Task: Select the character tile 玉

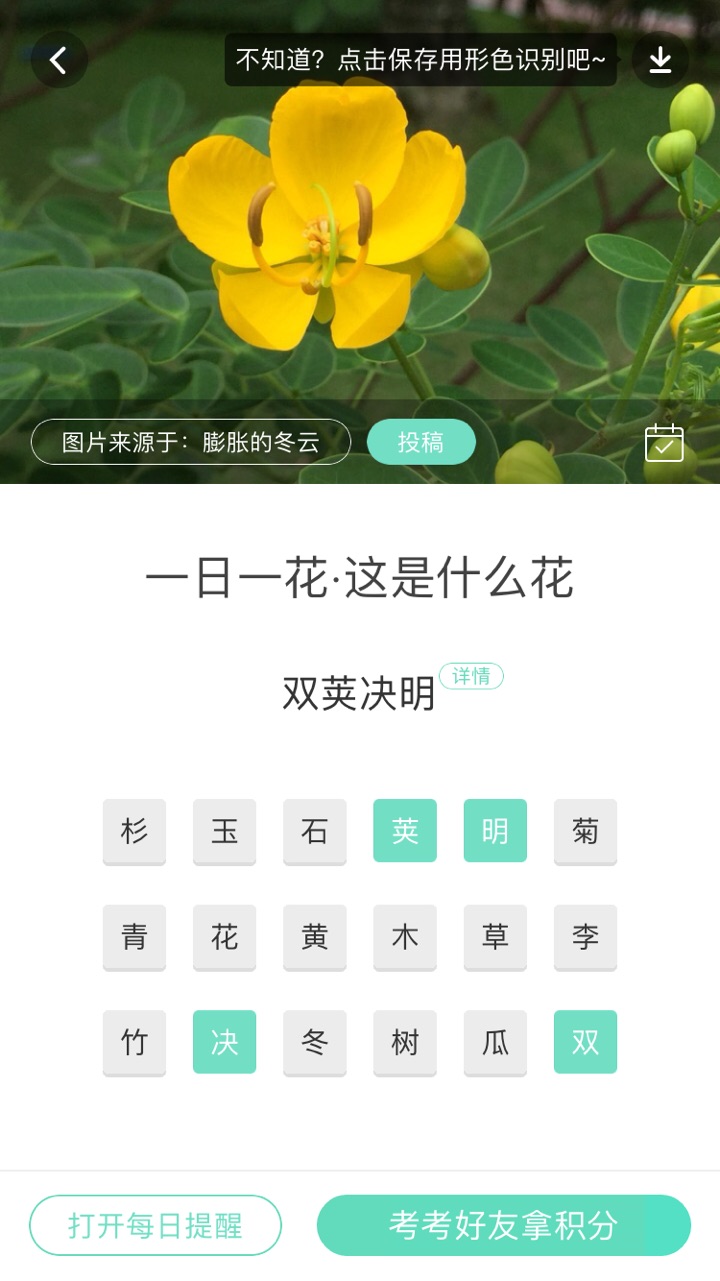Action: pos(224,831)
